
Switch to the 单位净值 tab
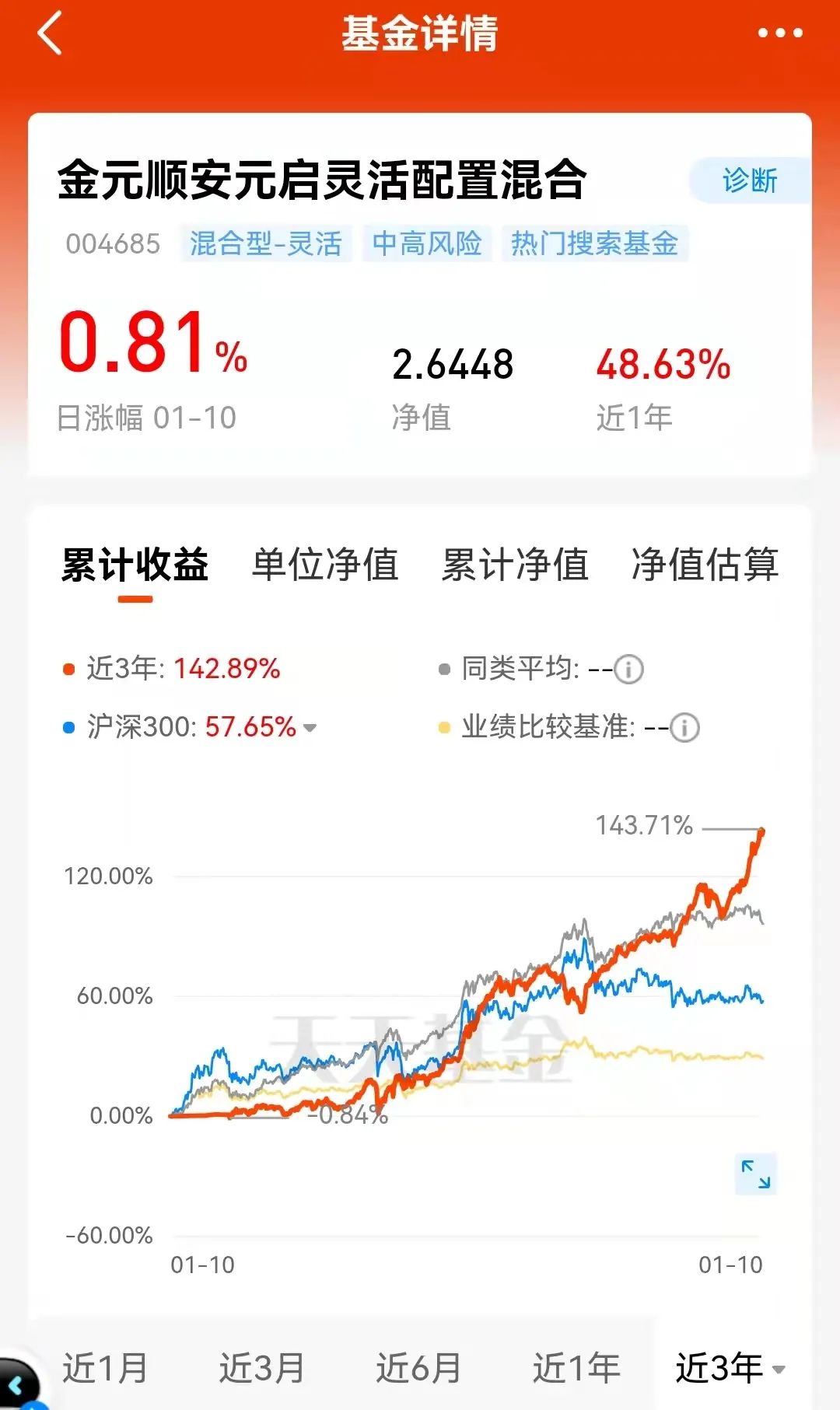[x=325, y=565]
